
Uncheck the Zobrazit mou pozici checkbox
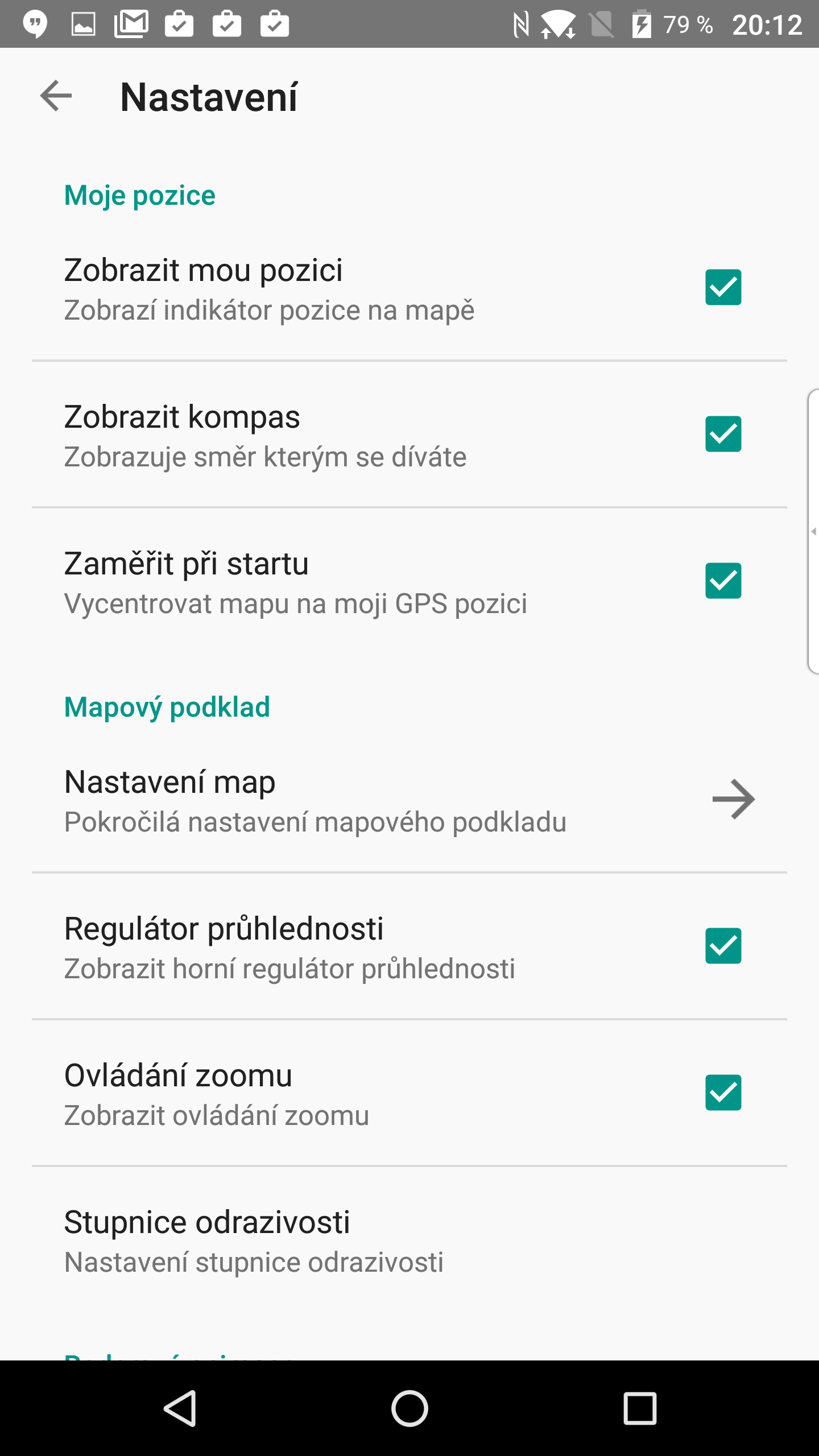click(723, 287)
